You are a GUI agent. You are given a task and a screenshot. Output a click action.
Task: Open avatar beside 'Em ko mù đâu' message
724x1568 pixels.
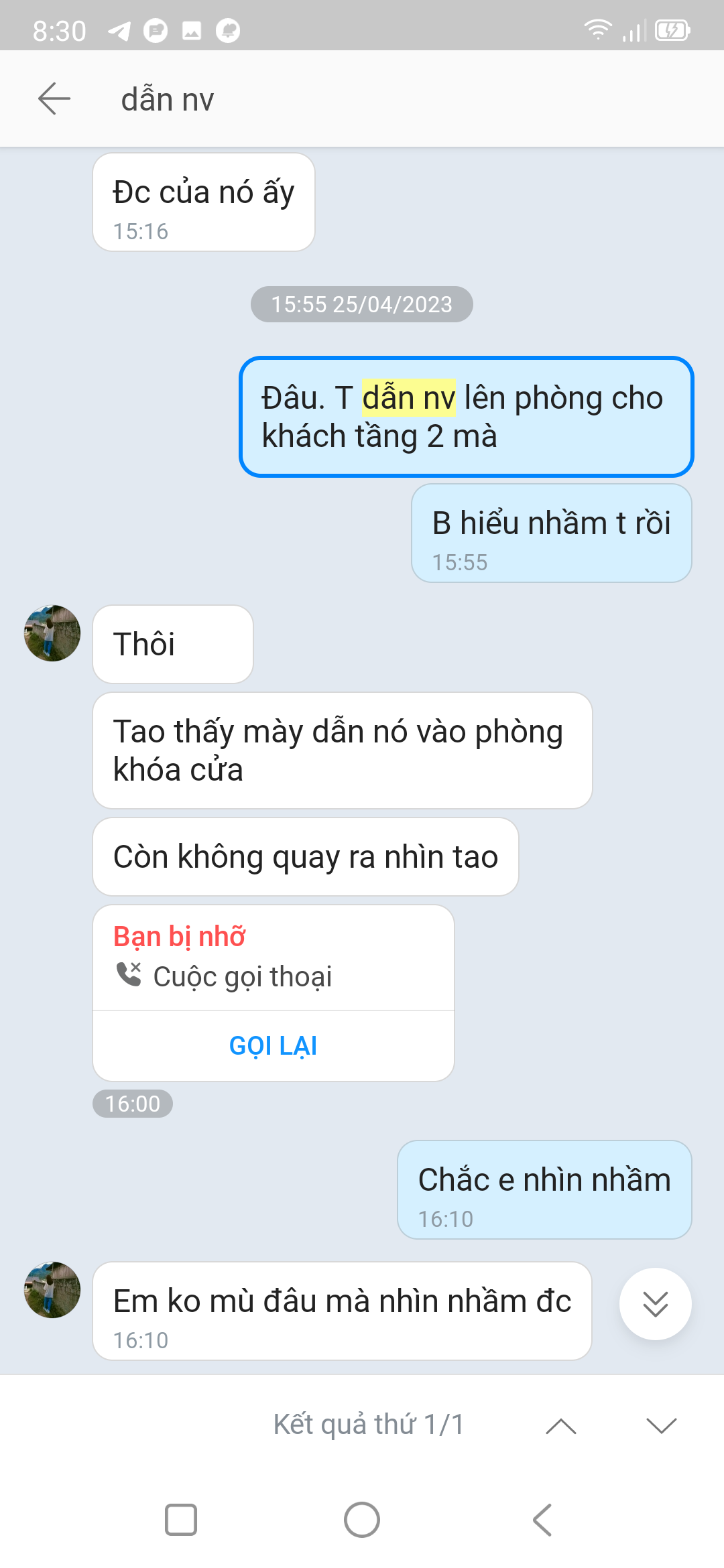(52, 1290)
